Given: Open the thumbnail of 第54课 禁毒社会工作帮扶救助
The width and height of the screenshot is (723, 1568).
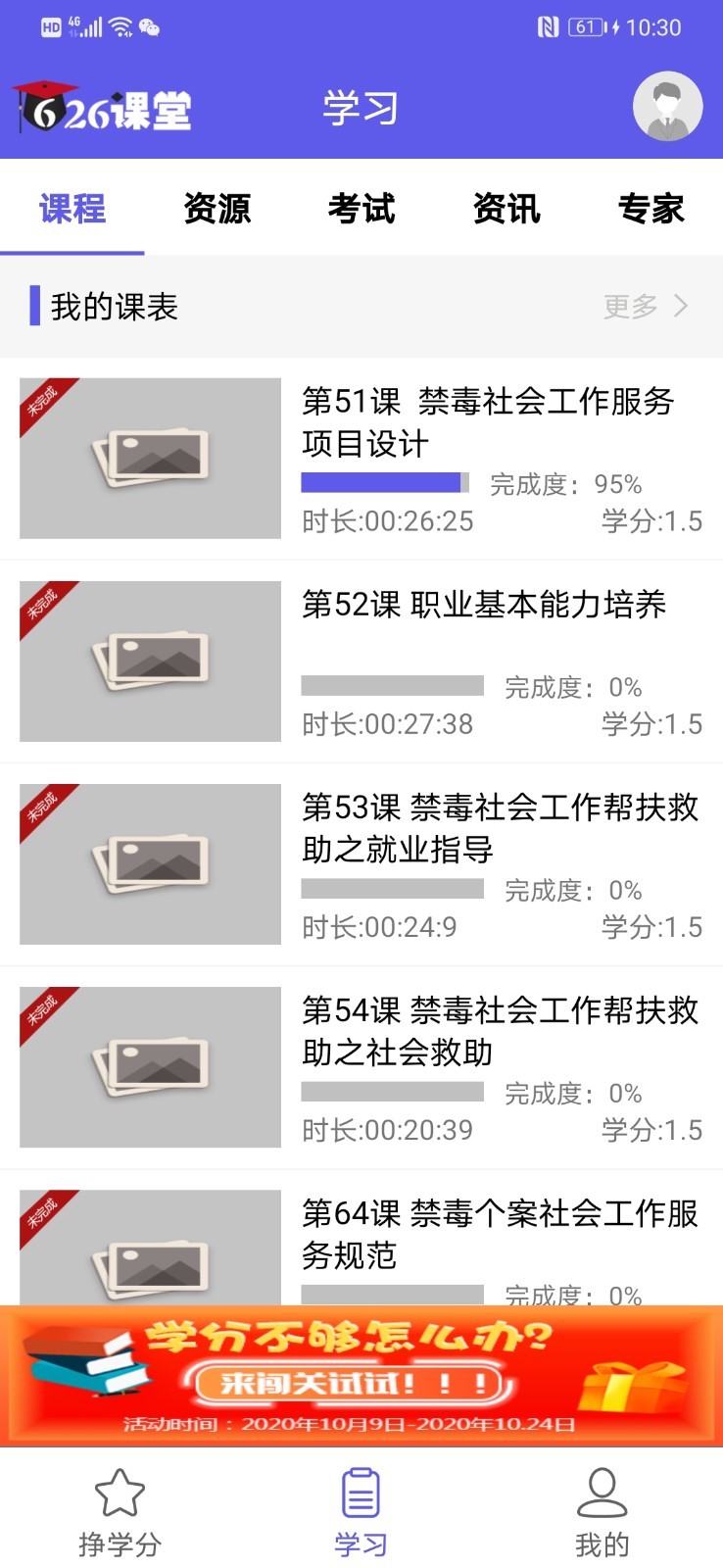Looking at the screenshot, I should pyautogui.click(x=149, y=1067).
